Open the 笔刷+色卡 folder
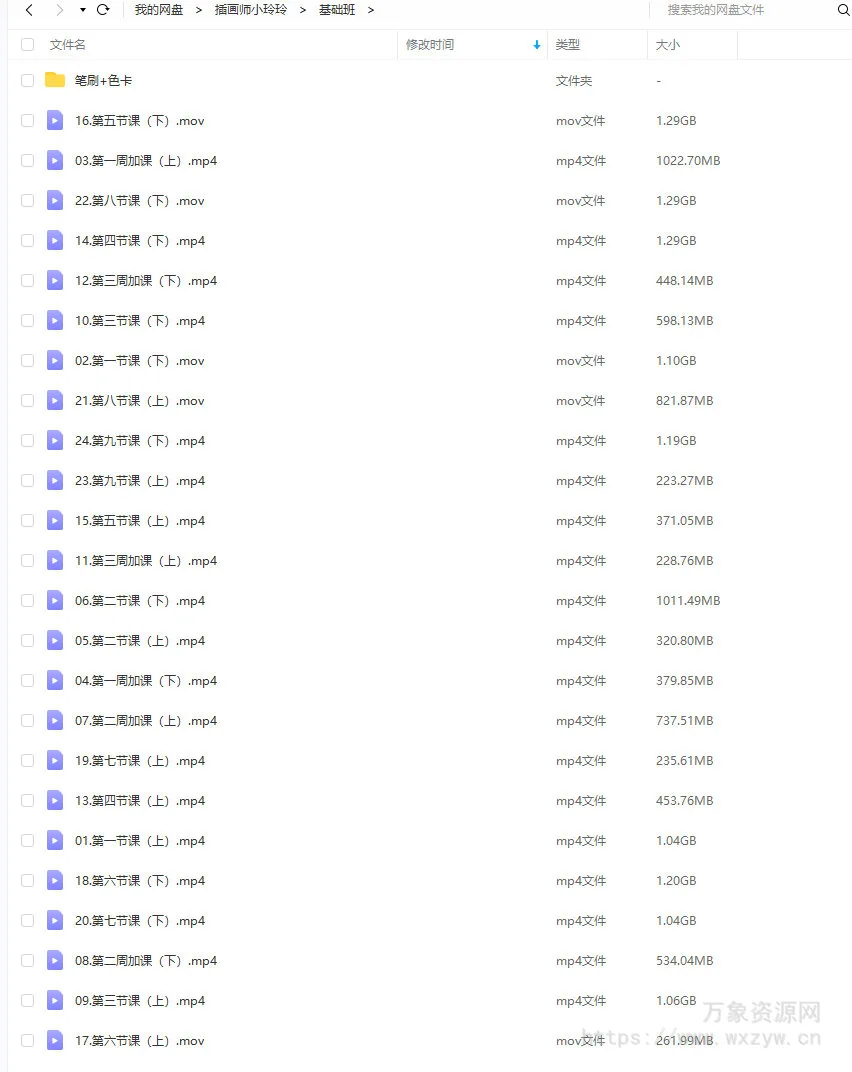This screenshot has height=1072, width=852. tap(103, 81)
